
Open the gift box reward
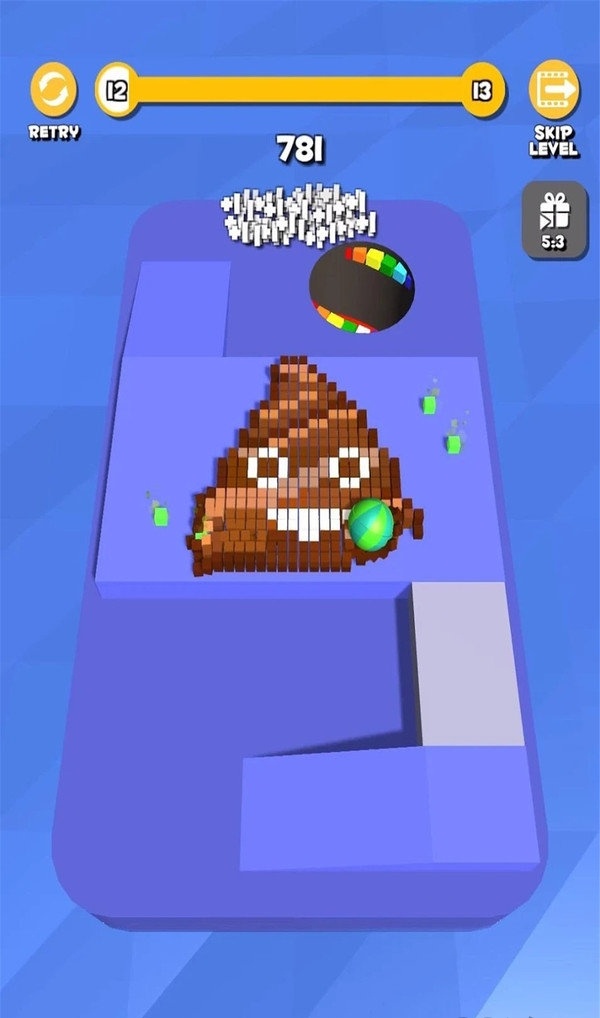(x=553, y=220)
